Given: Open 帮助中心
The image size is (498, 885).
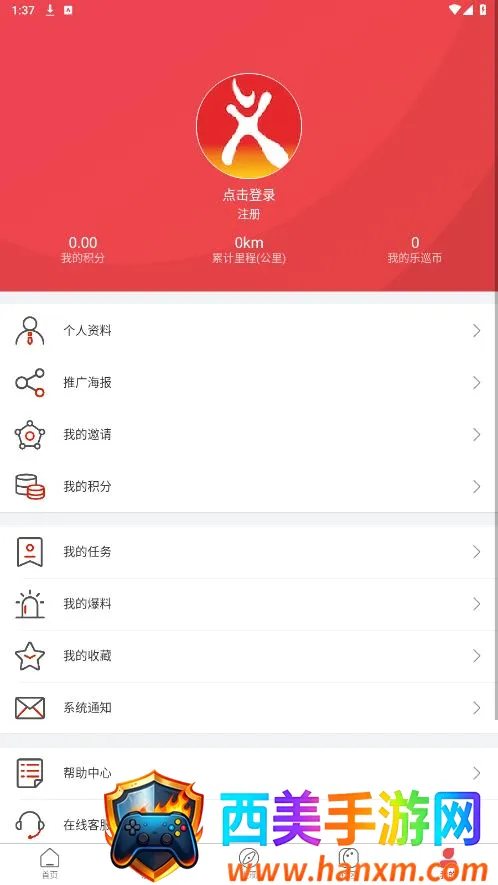Looking at the screenshot, I should [249, 773].
